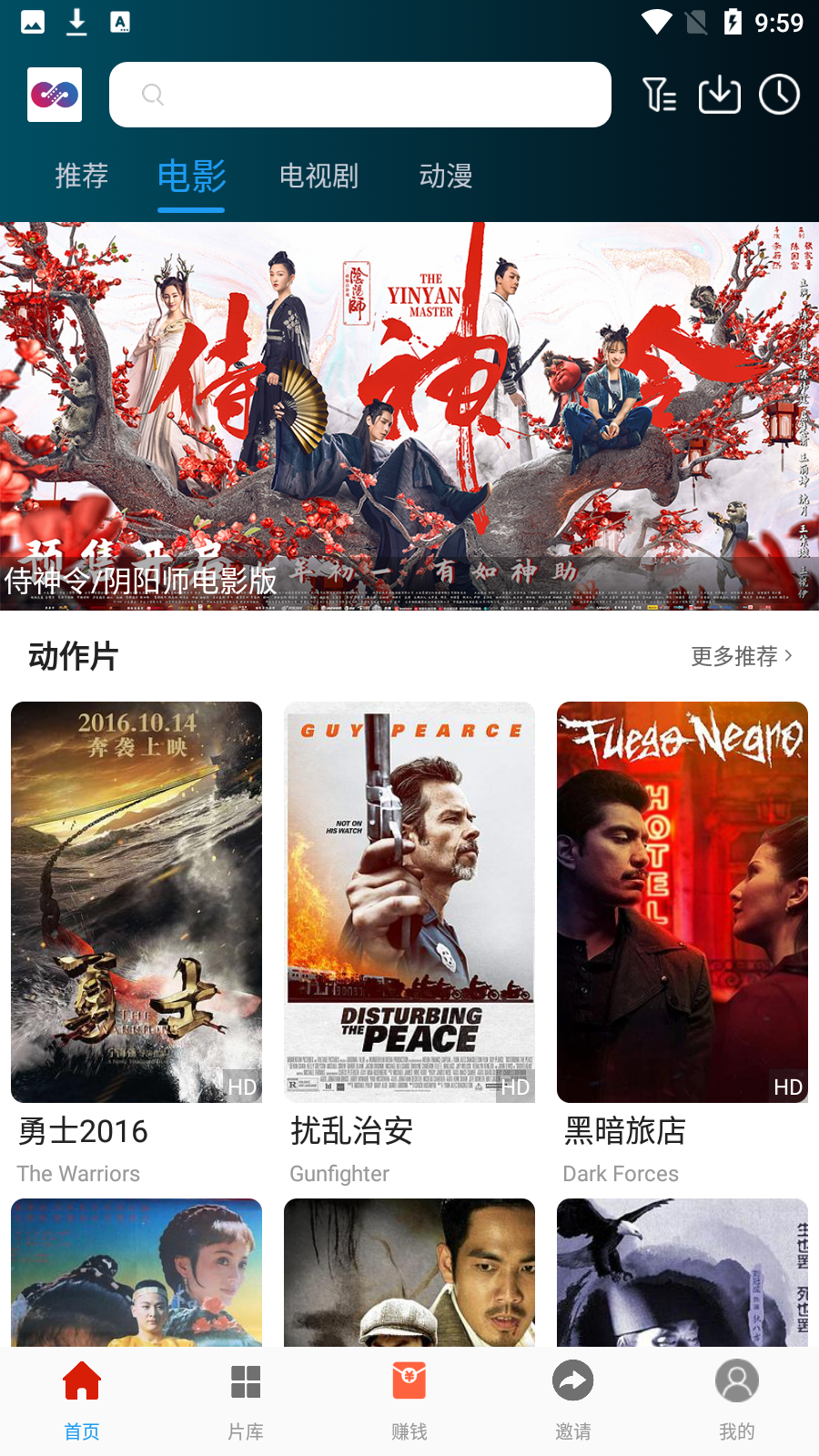Select the 首页 home icon
Image resolution: width=819 pixels, height=1456 pixels.
81,1380
